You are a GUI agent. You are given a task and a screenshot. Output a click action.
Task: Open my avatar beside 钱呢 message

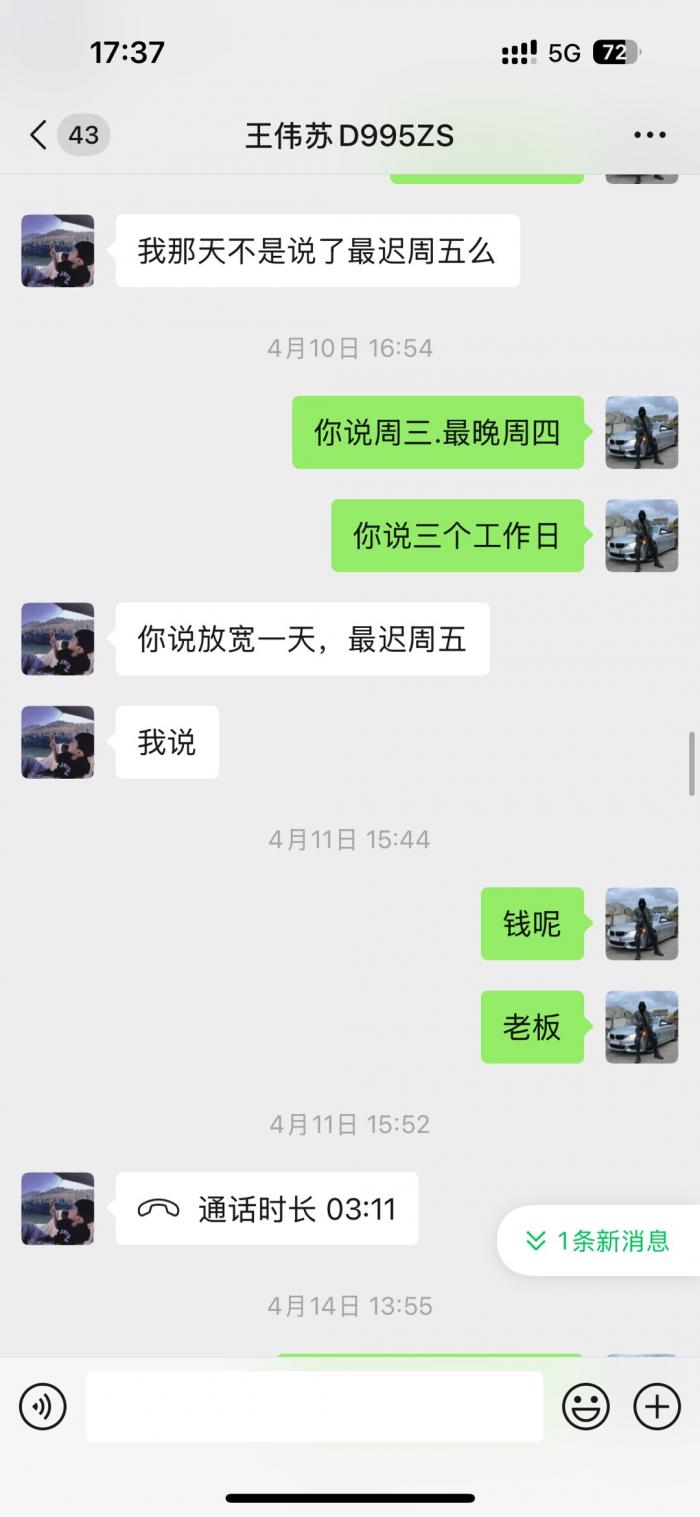click(641, 924)
